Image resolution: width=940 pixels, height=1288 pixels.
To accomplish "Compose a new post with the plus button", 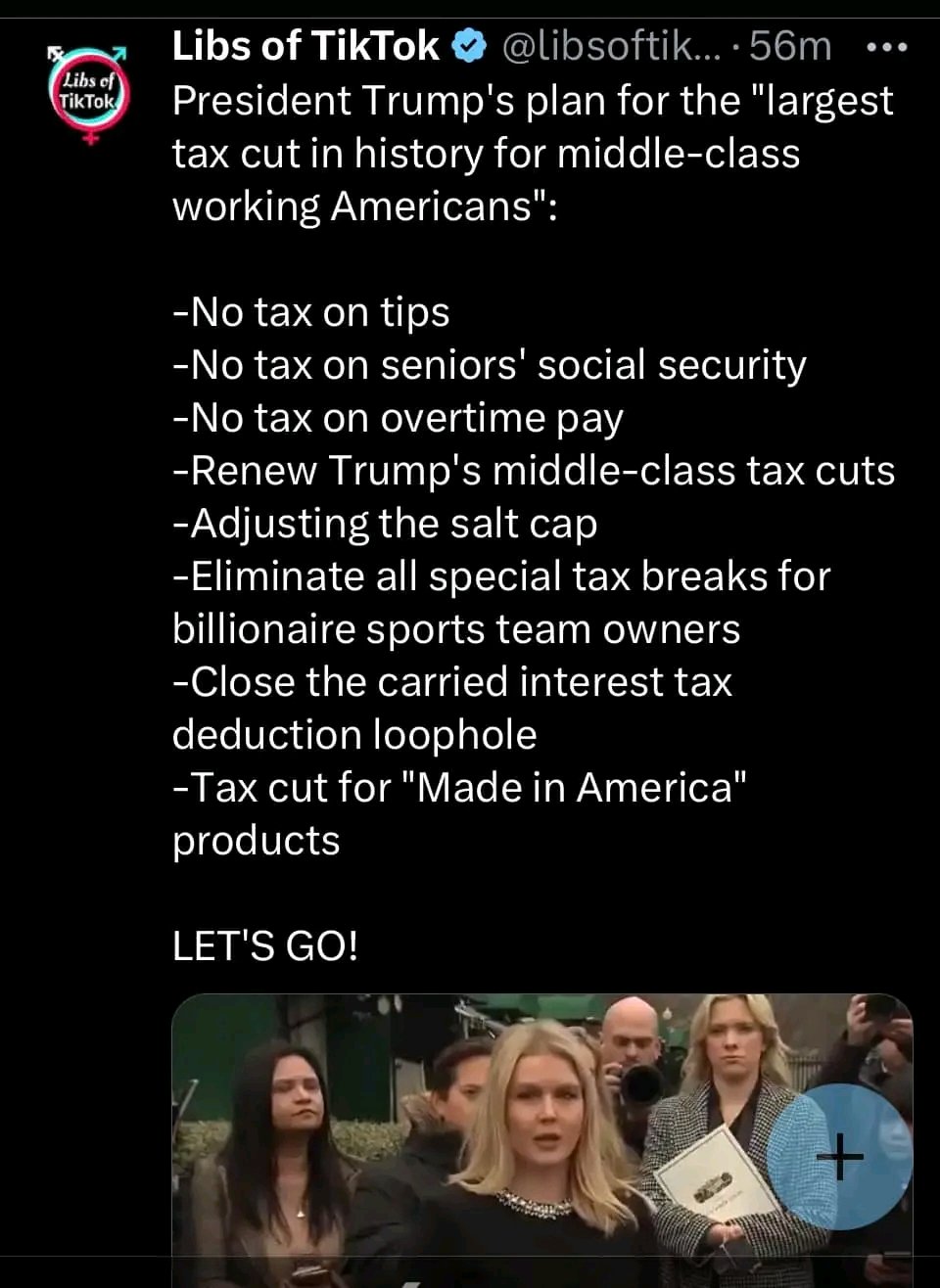I will (839, 1157).
